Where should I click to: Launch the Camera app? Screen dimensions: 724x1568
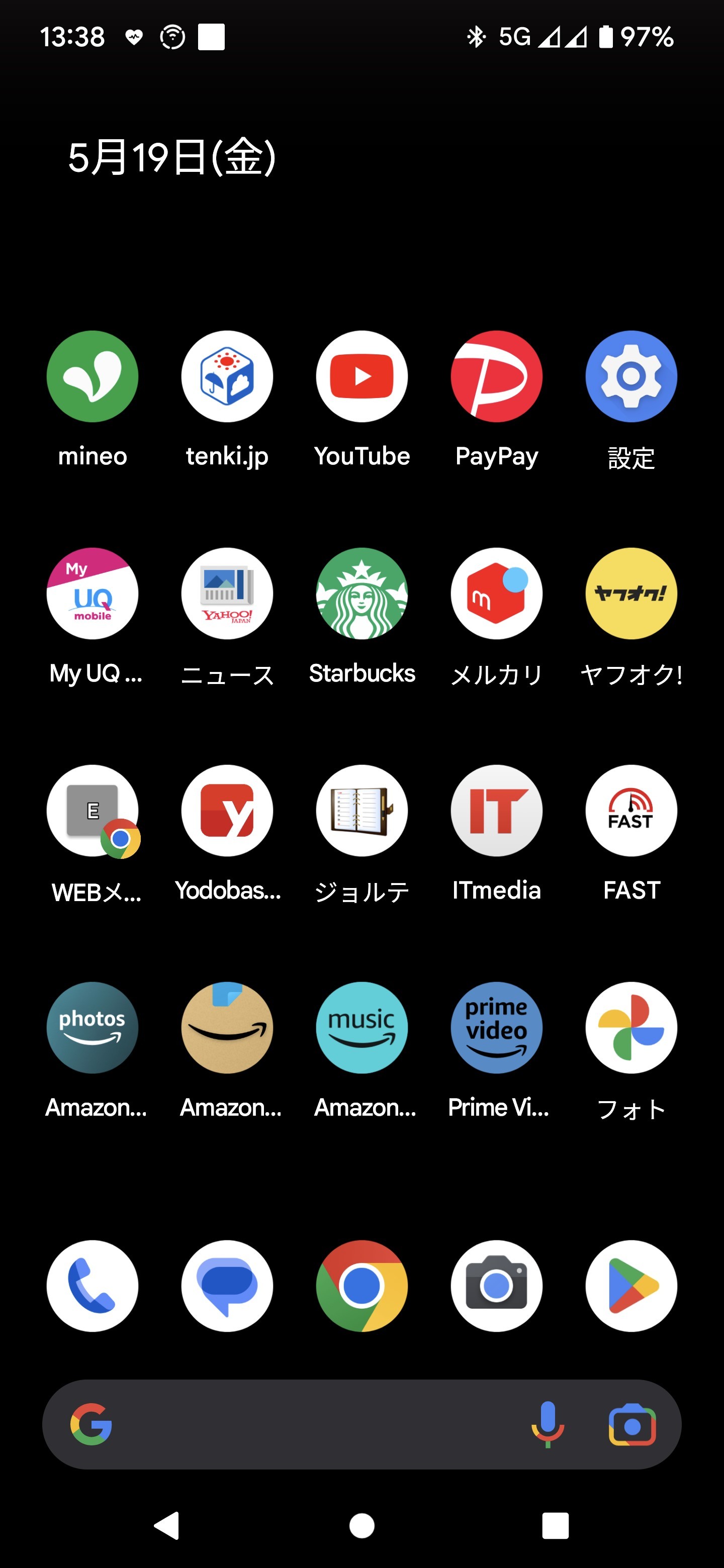click(496, 1286)
